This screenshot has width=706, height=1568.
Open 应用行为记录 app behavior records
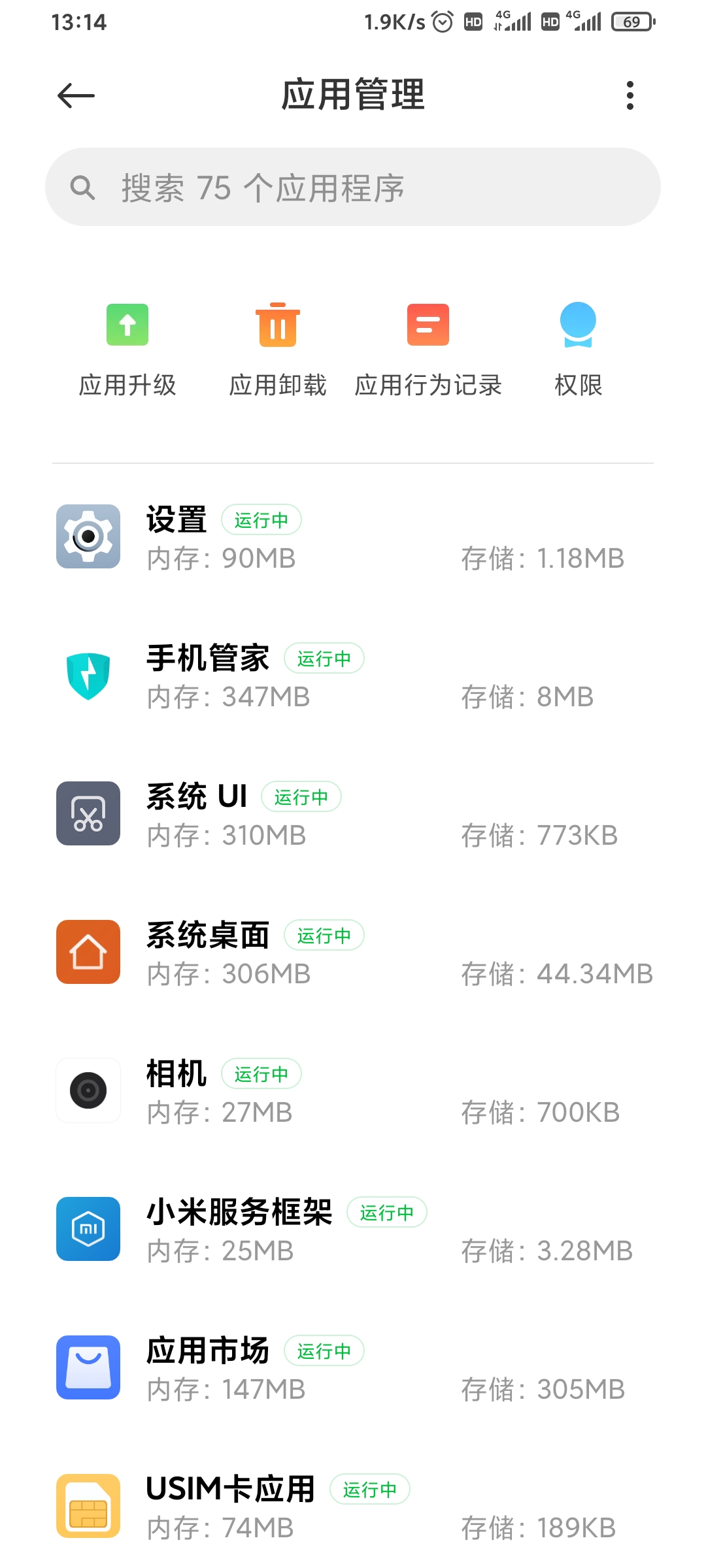click(x=428, y=350)
